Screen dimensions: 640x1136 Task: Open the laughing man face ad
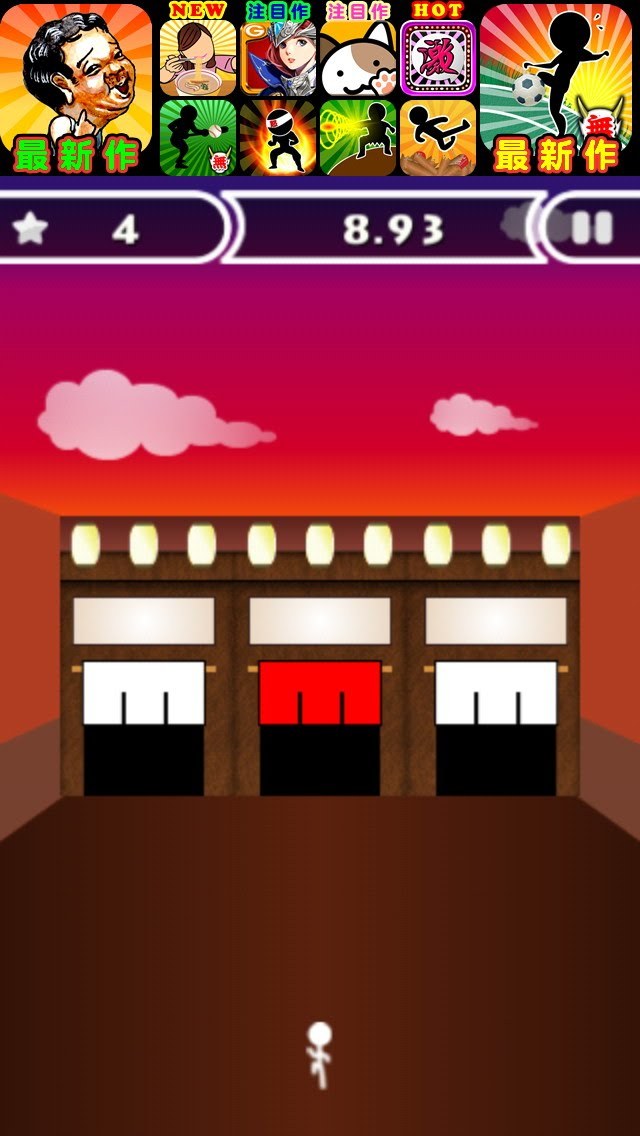[x=76, y=88]
